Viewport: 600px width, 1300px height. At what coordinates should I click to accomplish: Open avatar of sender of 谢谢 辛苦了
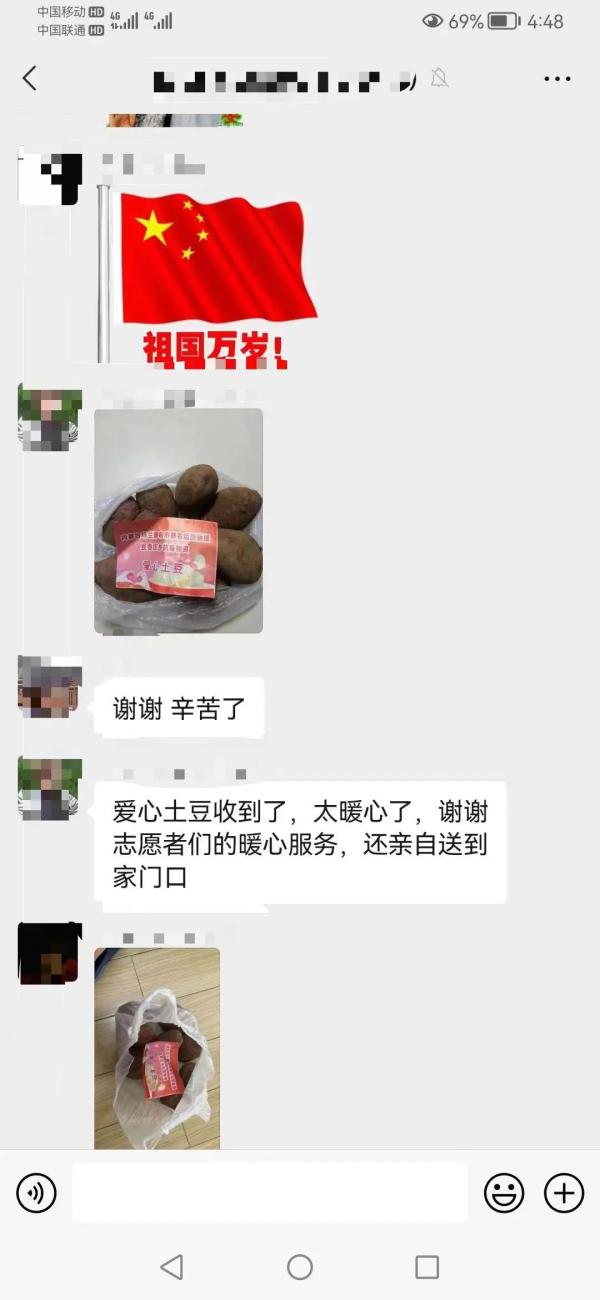(49, 687)
